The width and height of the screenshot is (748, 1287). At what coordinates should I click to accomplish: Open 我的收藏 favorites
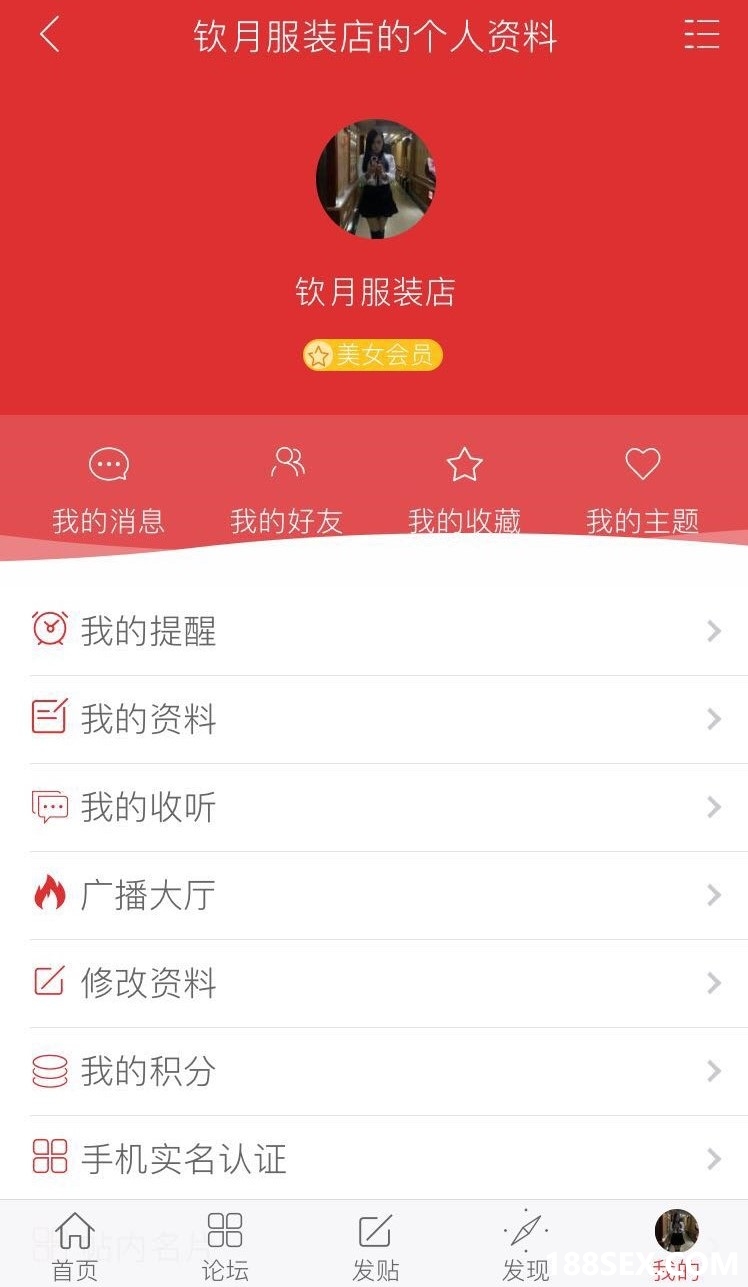click(464, 490)
